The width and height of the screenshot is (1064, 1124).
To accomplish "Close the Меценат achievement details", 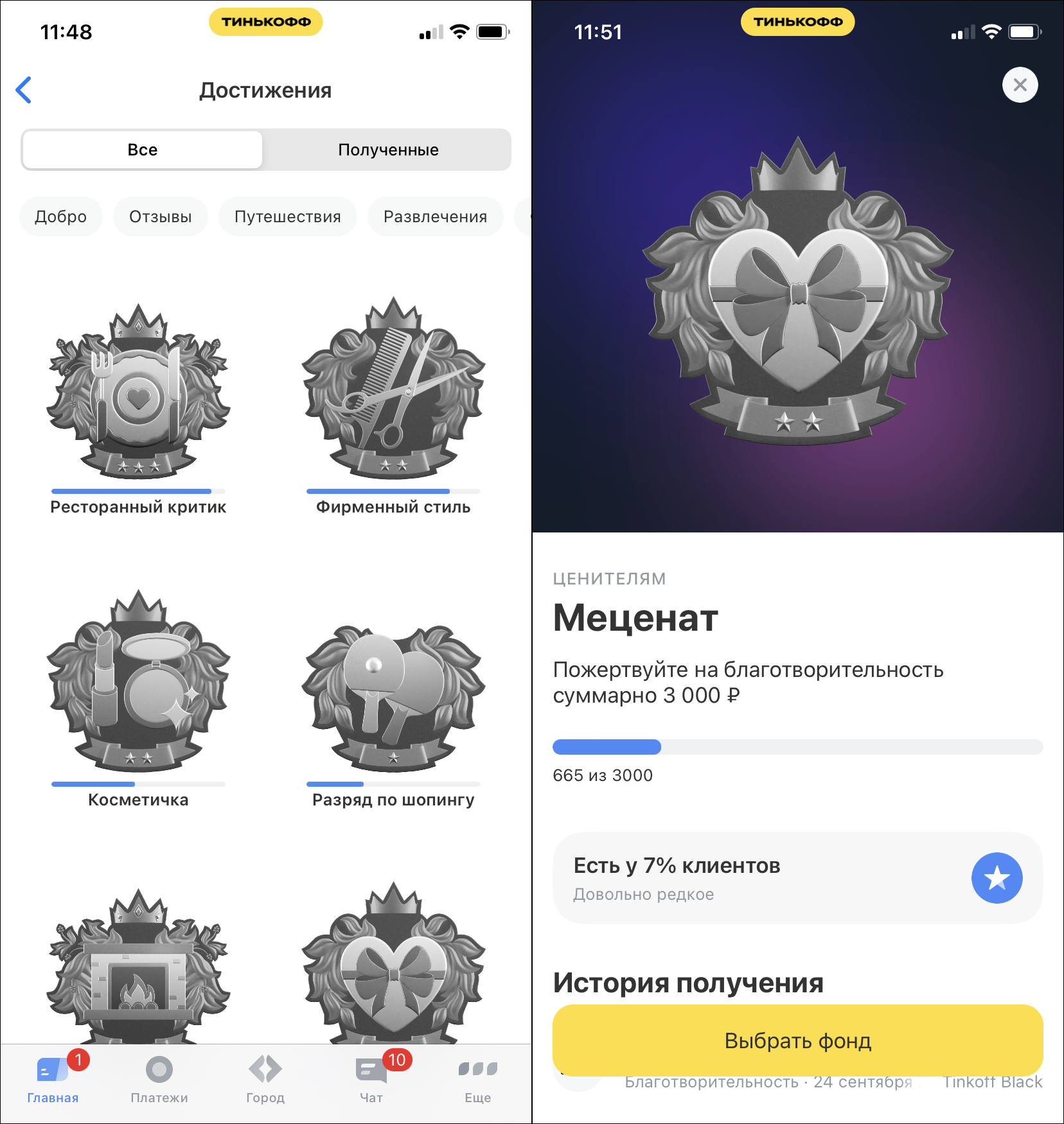I will 1020,85.
